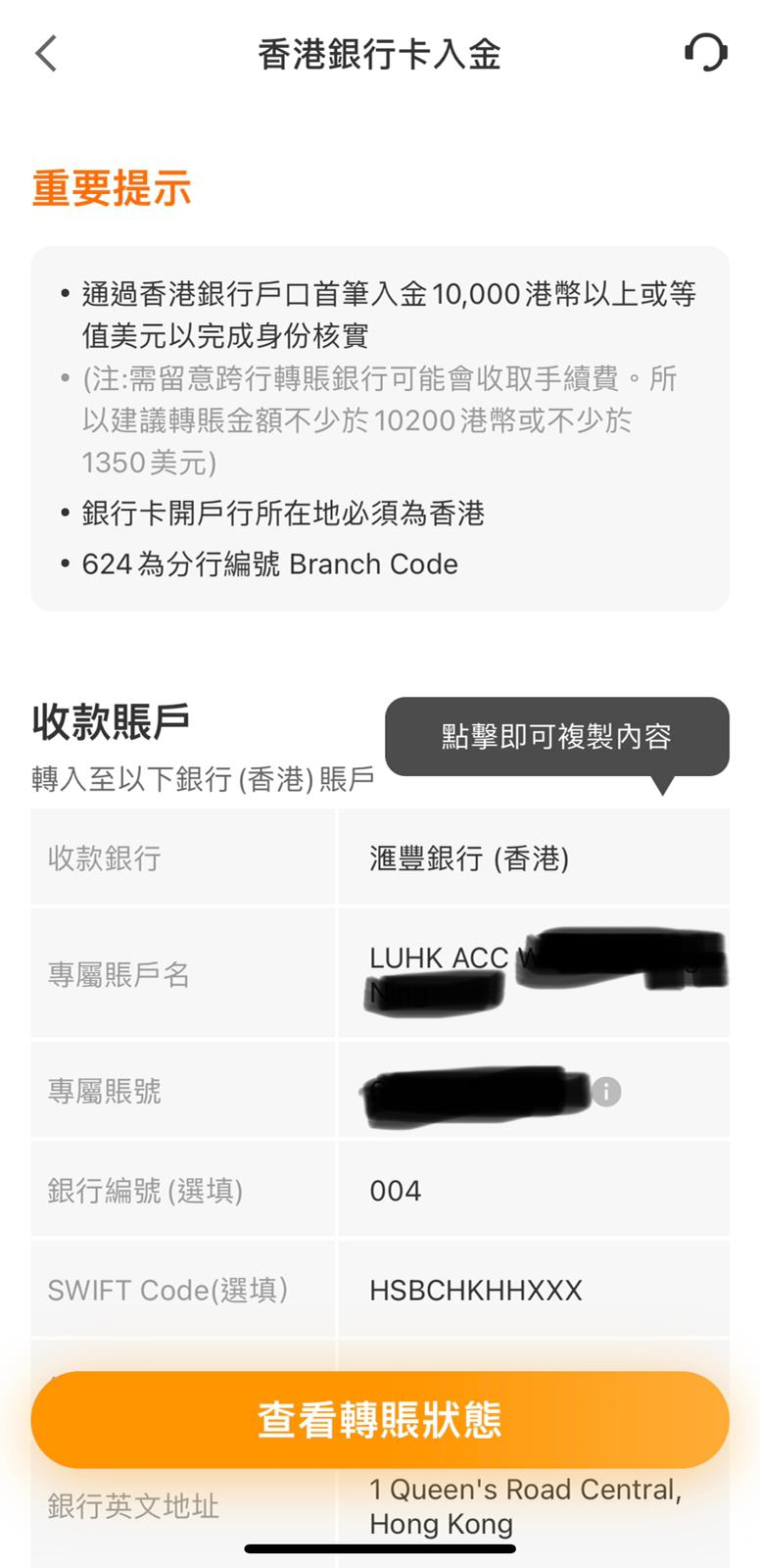The height and width of the screenshot is (1568, 760).
Task: Tap 查看轉賬狀態 button
Action: [x=380, y=1420]
